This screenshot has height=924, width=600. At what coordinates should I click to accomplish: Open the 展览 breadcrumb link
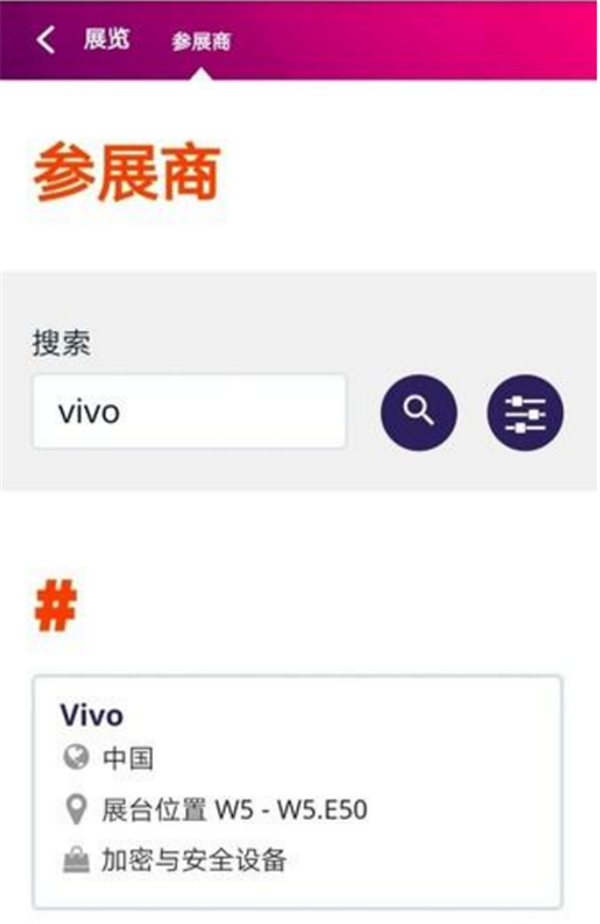(x=107, y=41)
